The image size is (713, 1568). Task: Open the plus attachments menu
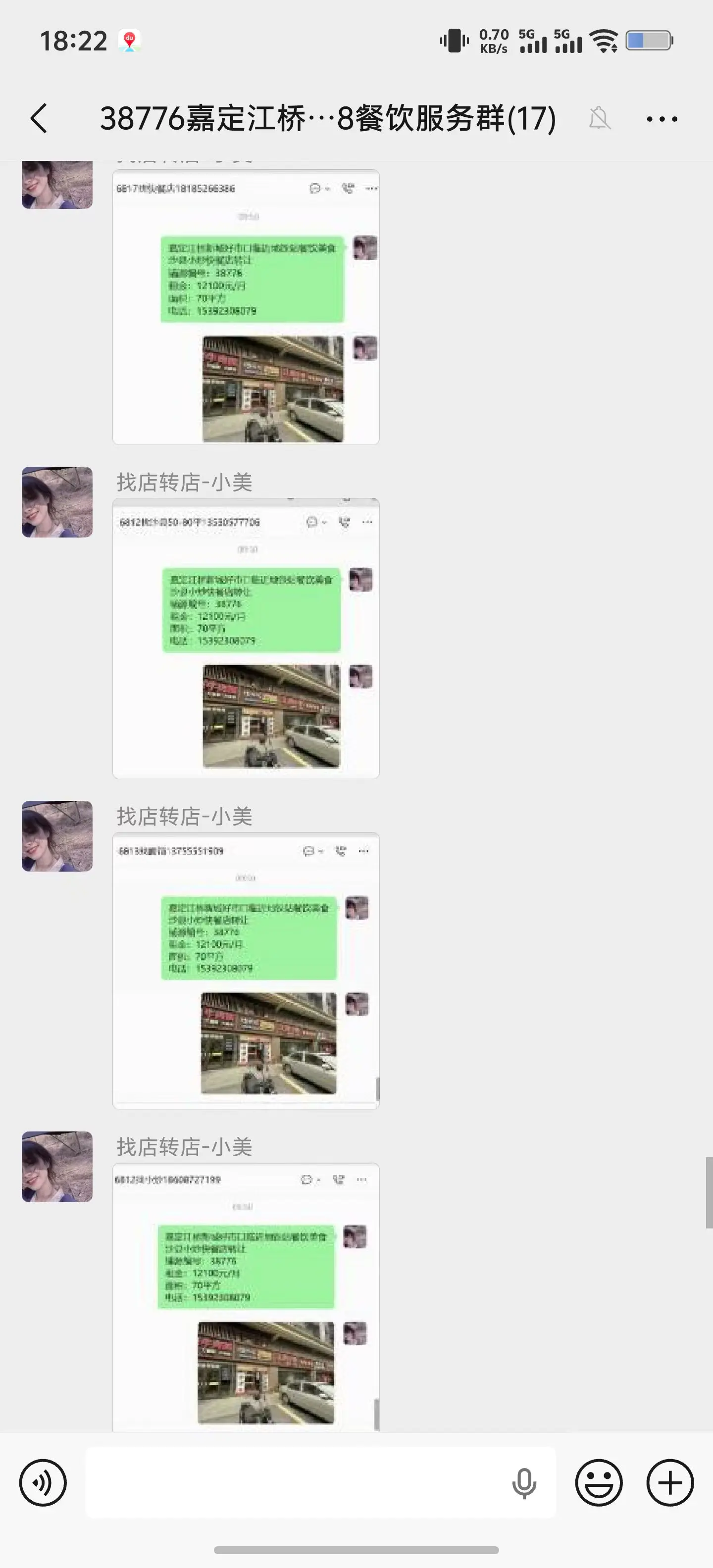[x=670, y=1482]
